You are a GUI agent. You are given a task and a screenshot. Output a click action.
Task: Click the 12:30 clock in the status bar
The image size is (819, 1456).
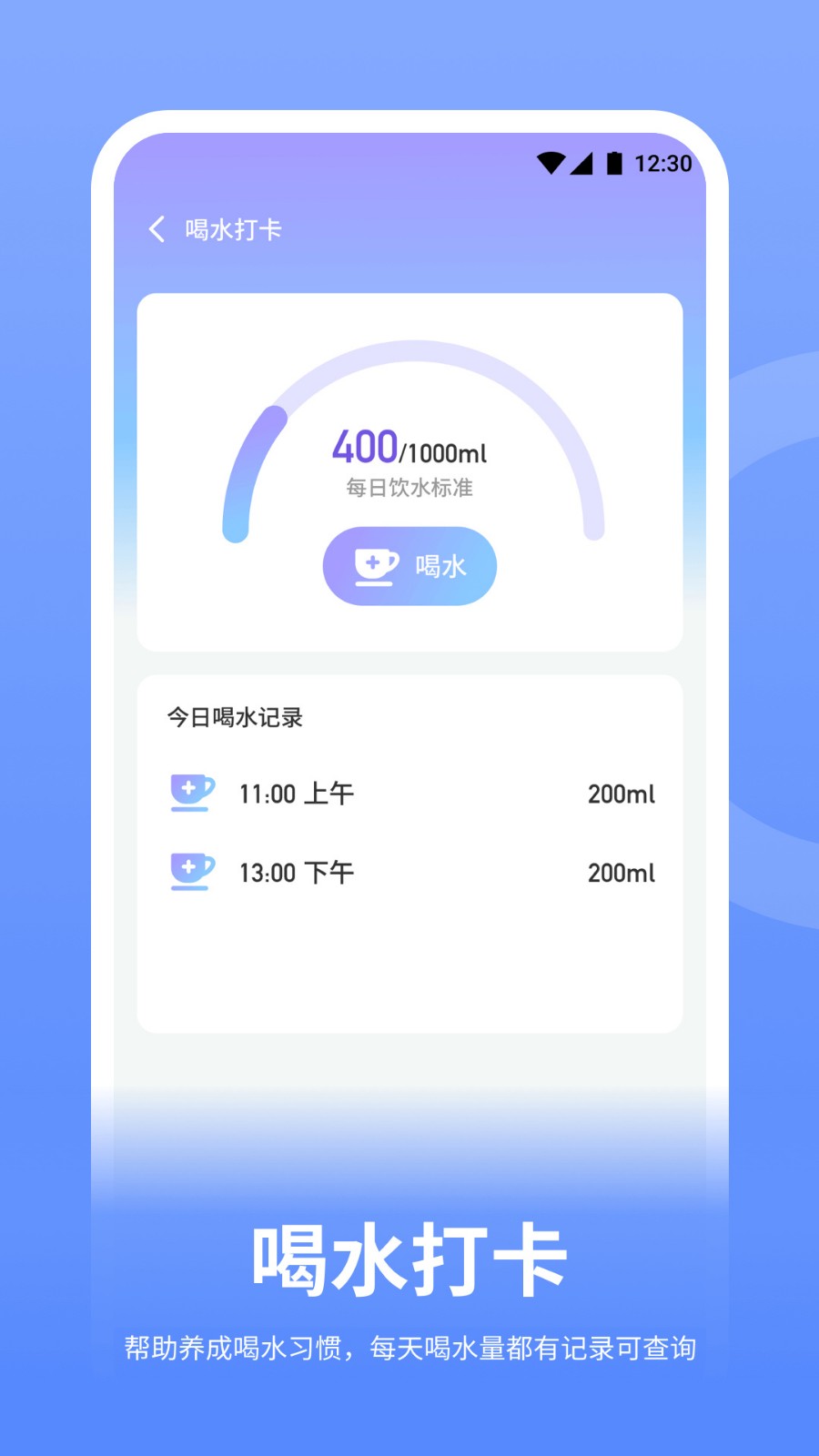[x=664, y=162]
